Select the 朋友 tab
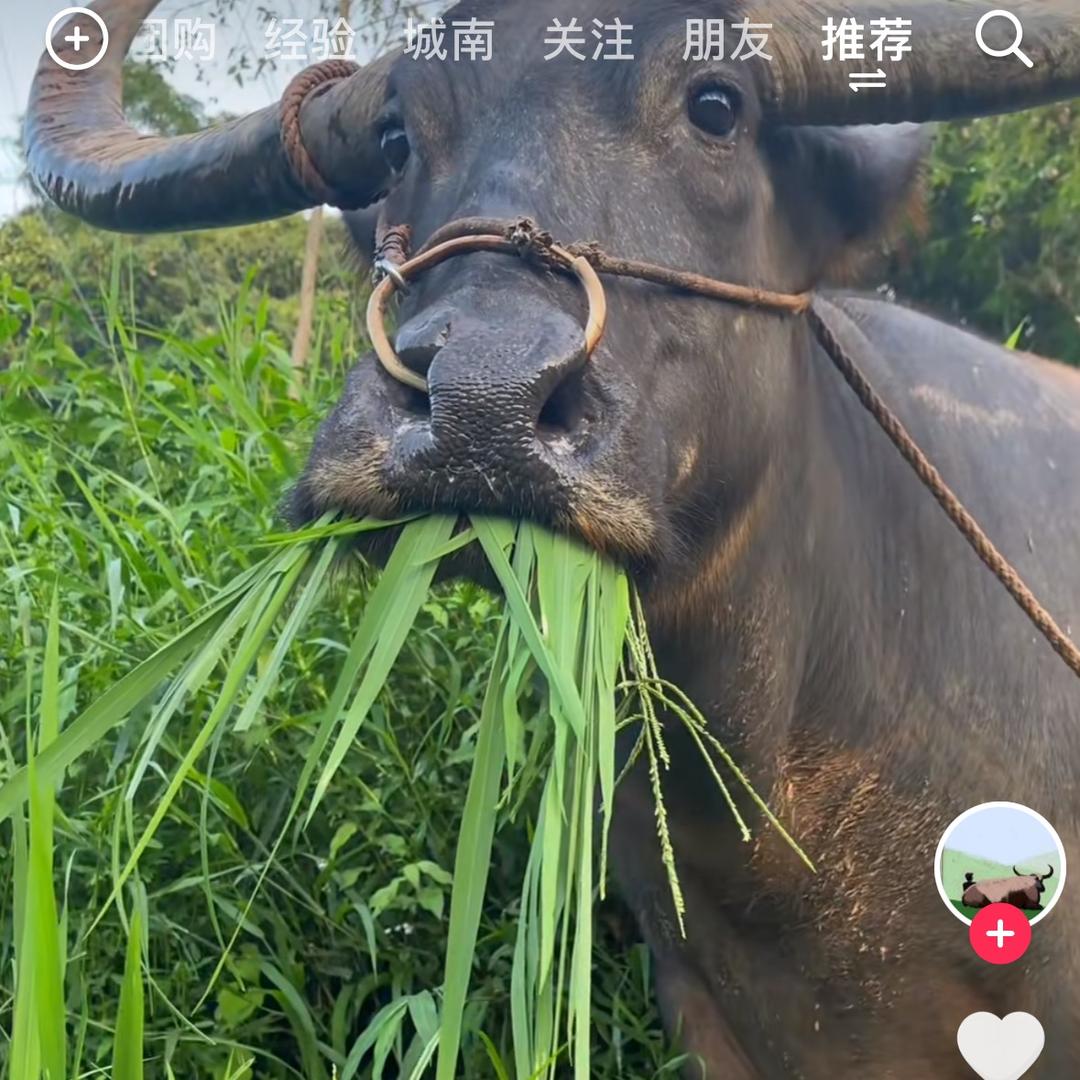 click(727, 40)
